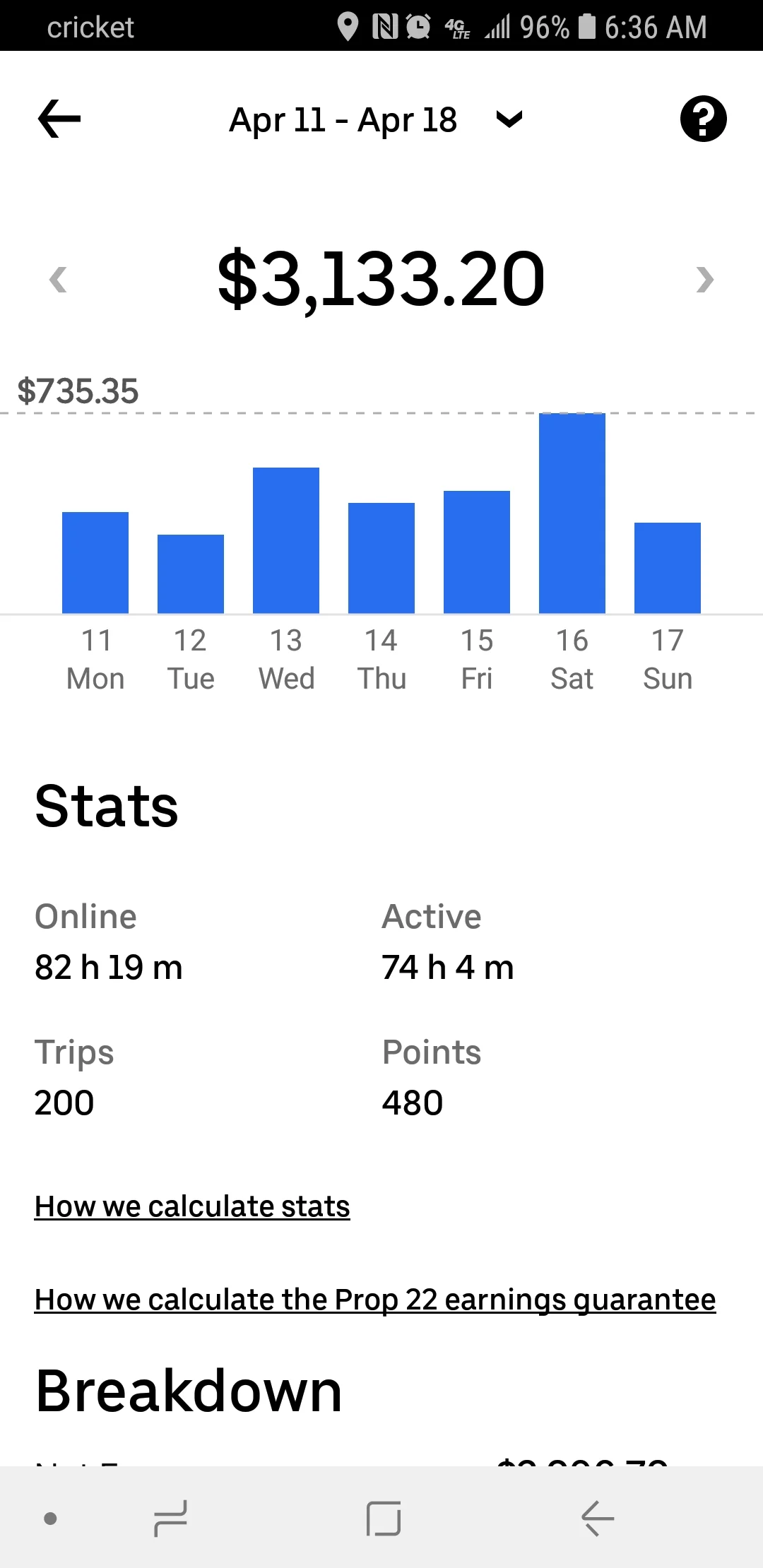Select the Wednesday 13 earnings bar

pos(286,540)
